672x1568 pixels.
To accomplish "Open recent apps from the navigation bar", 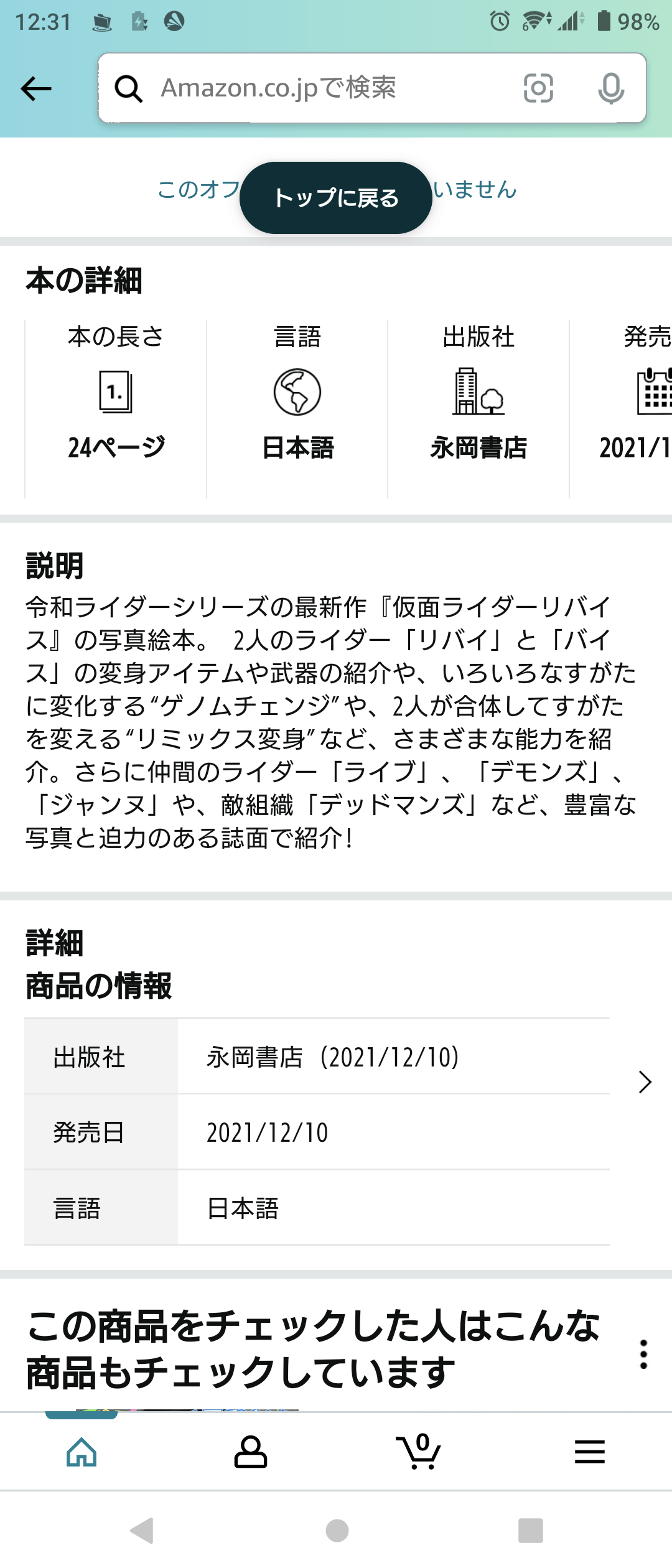I will coord(530,1530).
